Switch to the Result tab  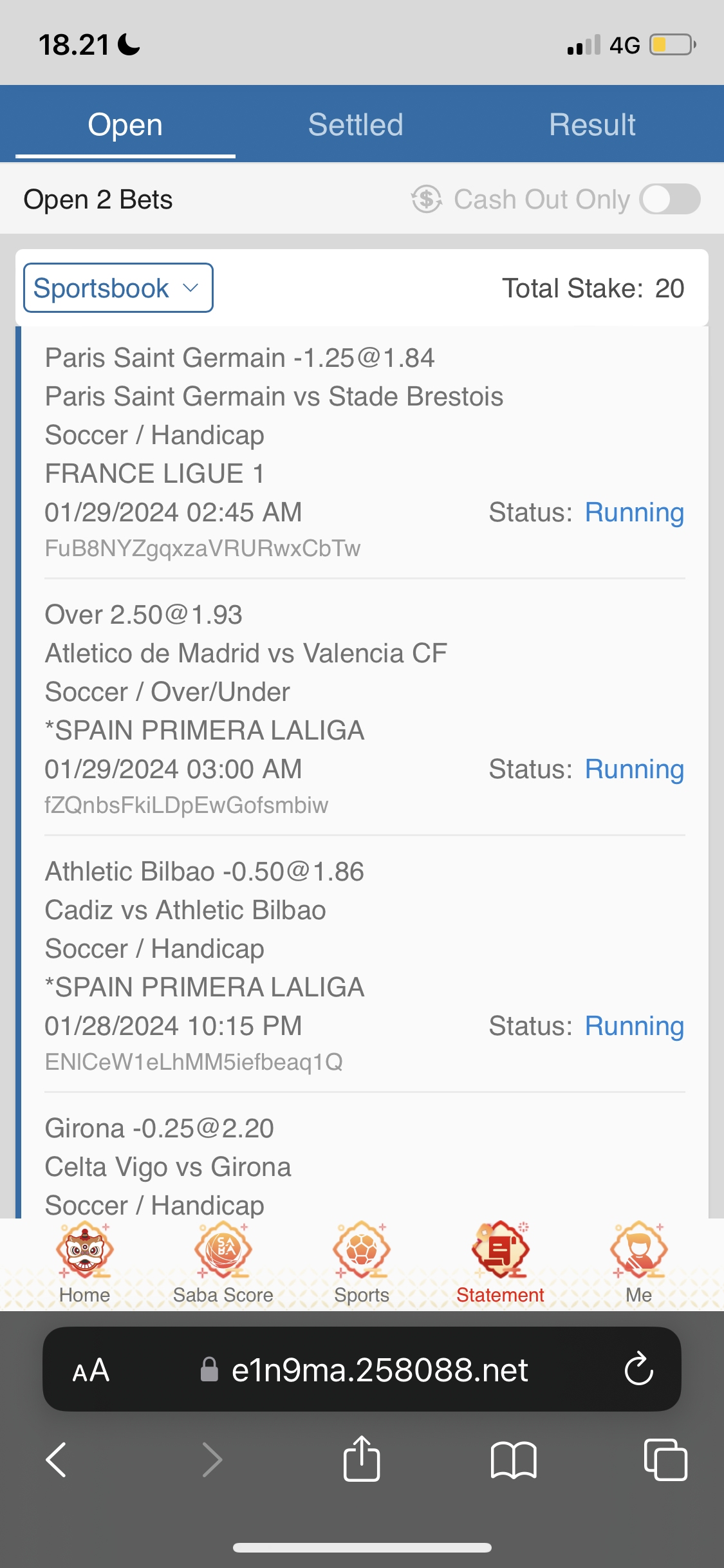point(592,124)
